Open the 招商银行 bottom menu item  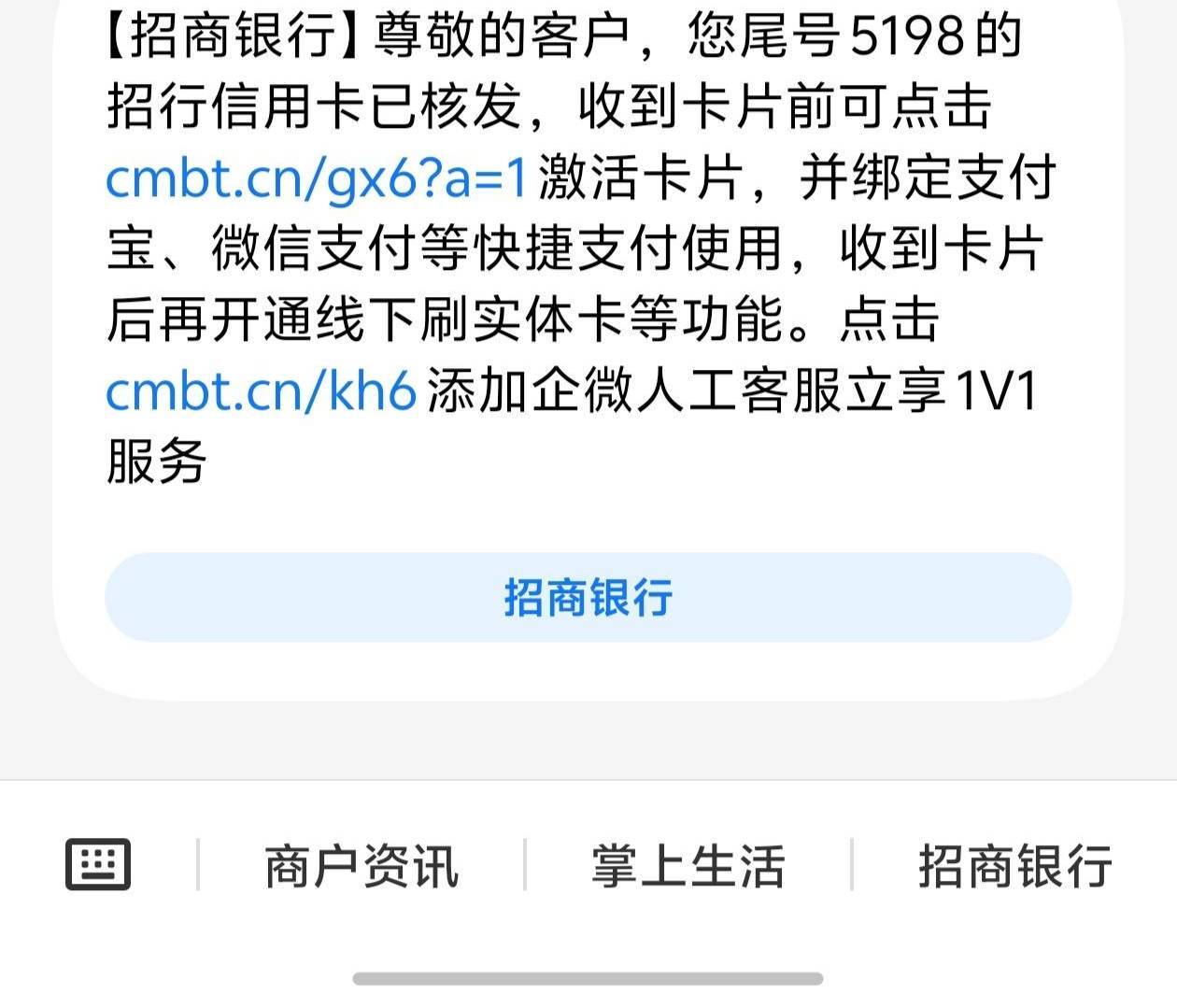[x=1014, y=866]
